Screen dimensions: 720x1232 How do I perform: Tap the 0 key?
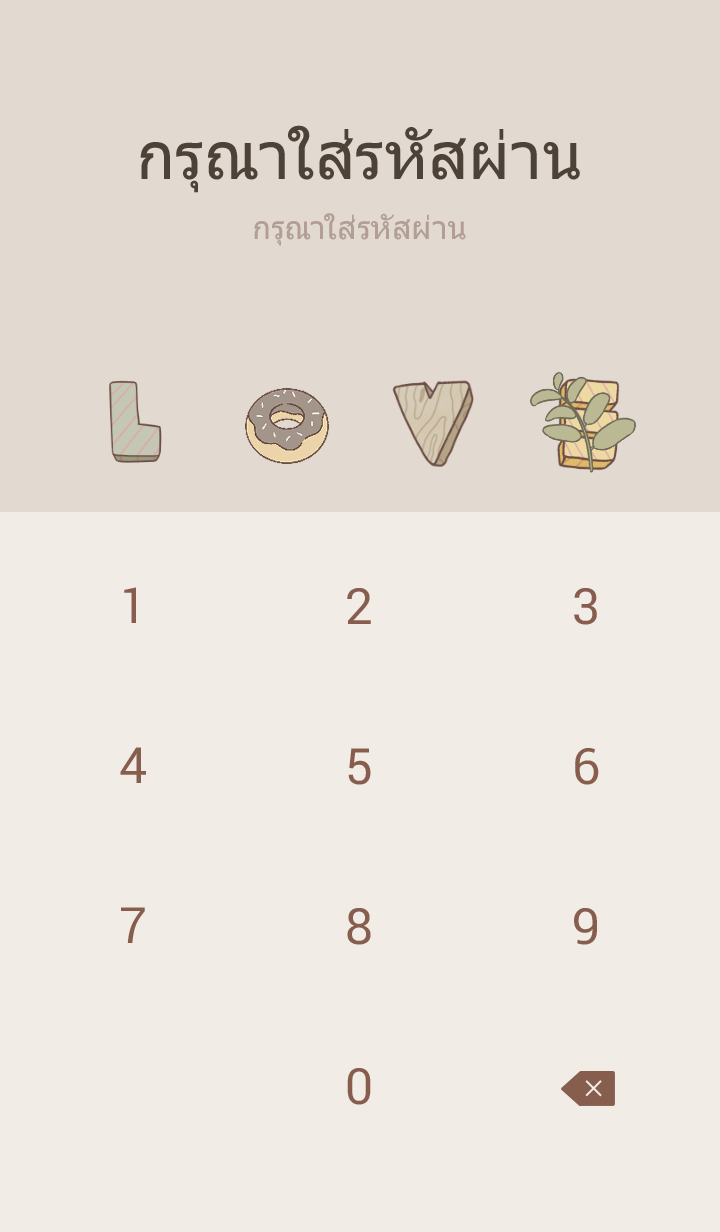(x=359, y=1087)
